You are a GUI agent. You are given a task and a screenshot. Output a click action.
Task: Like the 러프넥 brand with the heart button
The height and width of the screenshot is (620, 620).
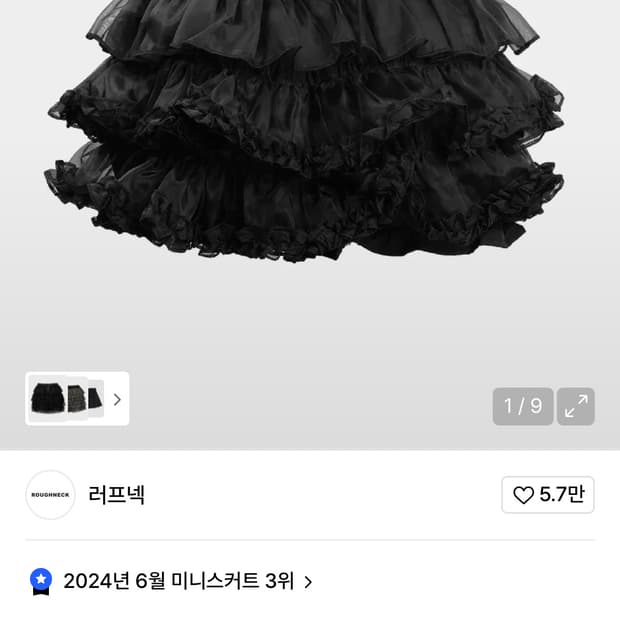pos(547,495)
